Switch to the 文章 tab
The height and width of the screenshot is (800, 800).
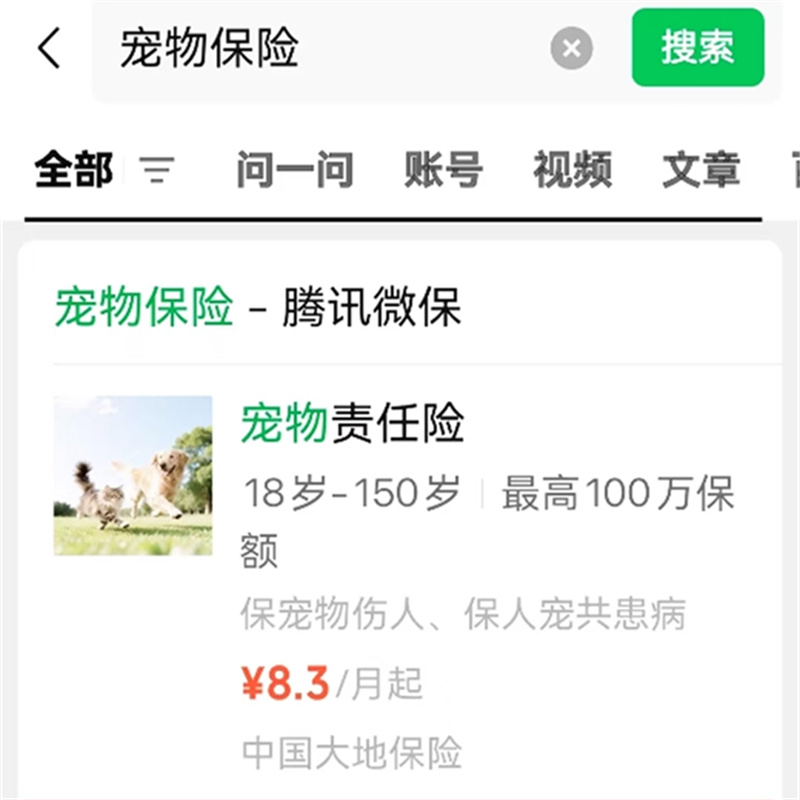701,170
